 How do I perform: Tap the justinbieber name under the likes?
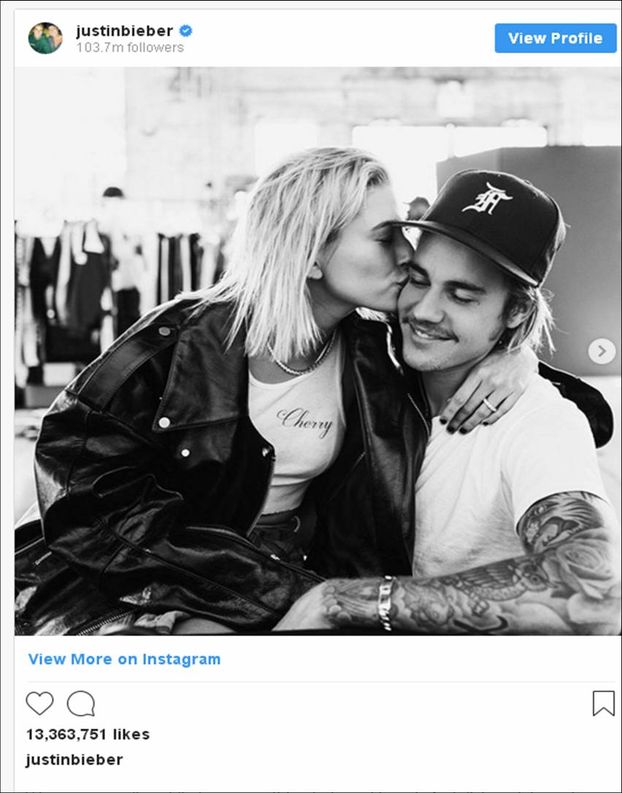(74, 760)
